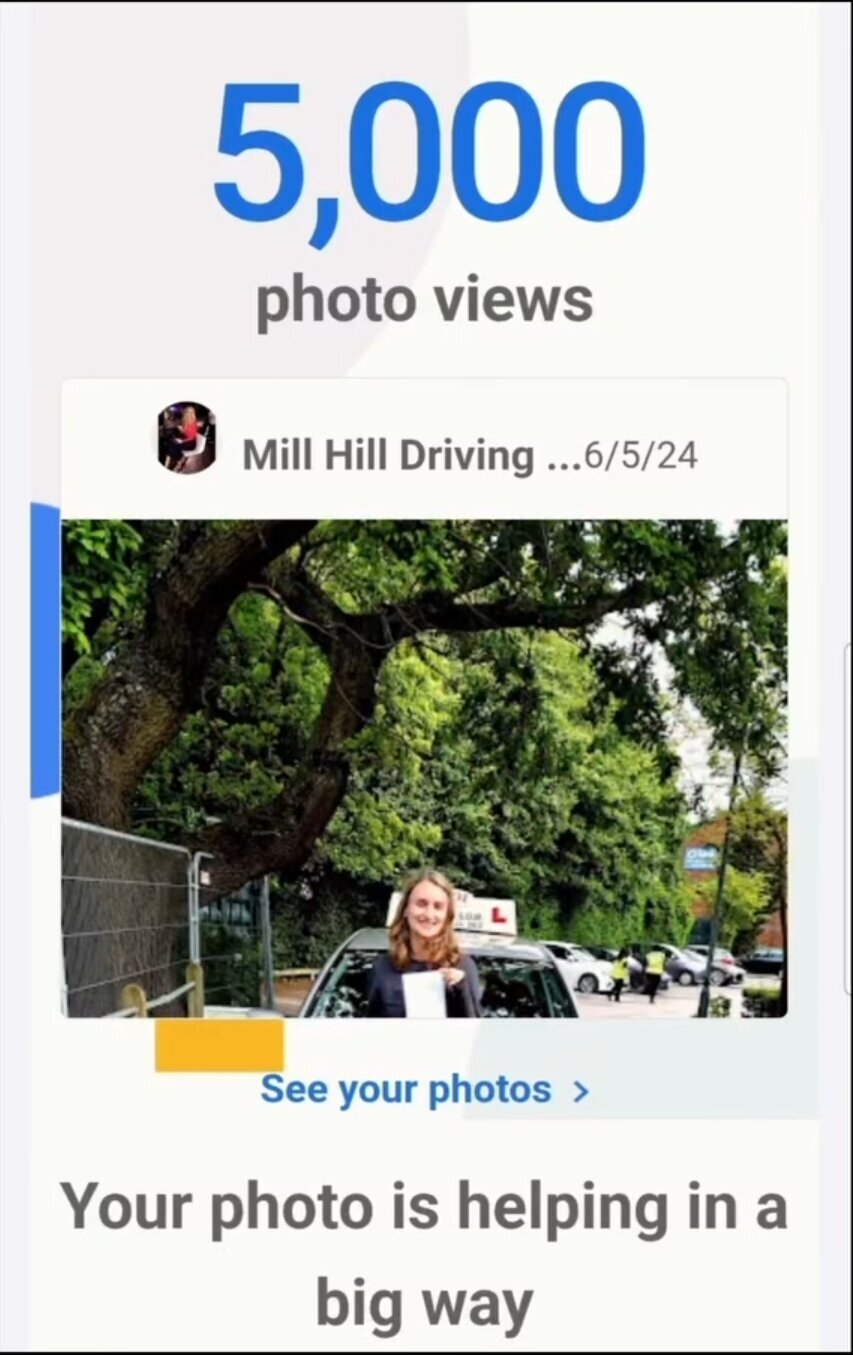Viewport: 853px width, 1355px height.
Task: Open the Mill Hill Driving photo
Action: click(424, 768)
